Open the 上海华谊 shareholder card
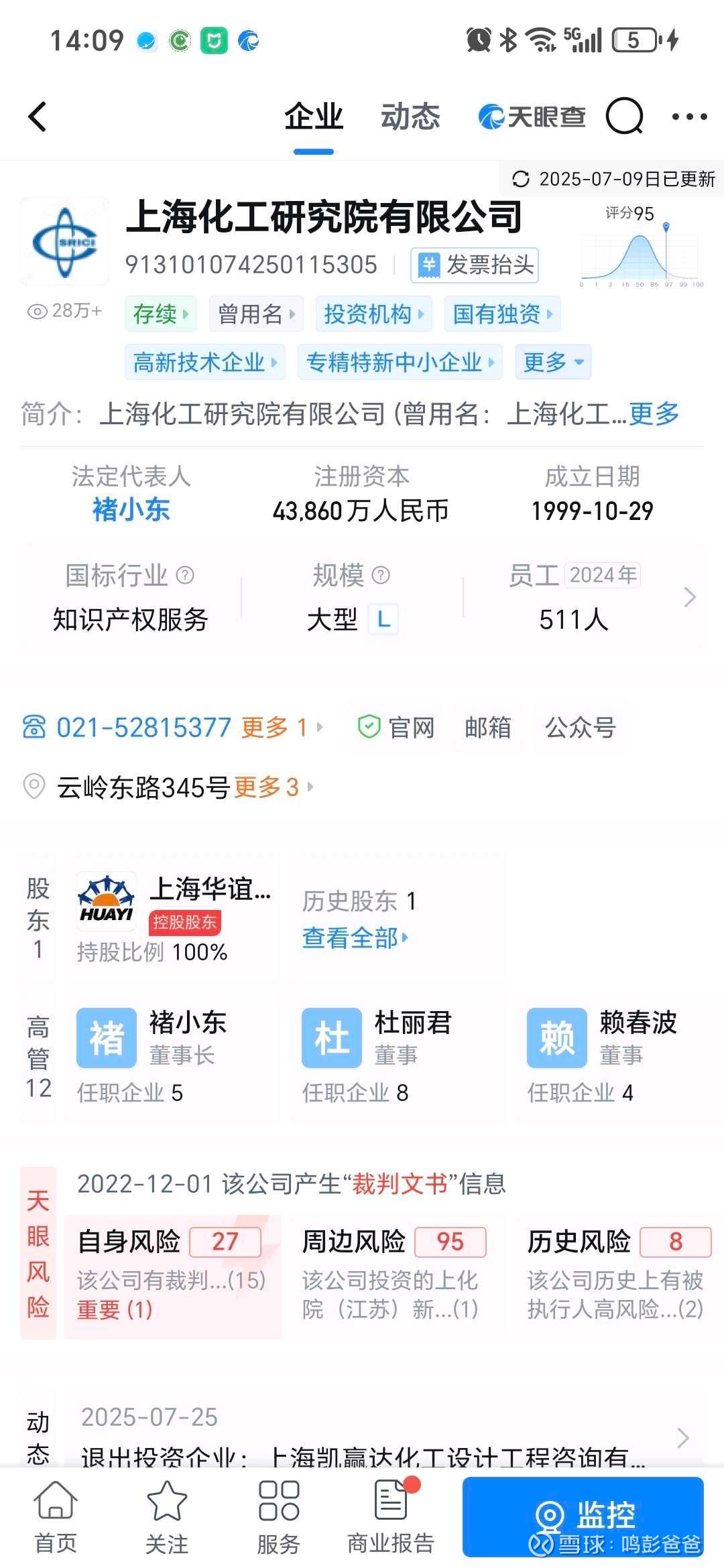 (173, 917)
